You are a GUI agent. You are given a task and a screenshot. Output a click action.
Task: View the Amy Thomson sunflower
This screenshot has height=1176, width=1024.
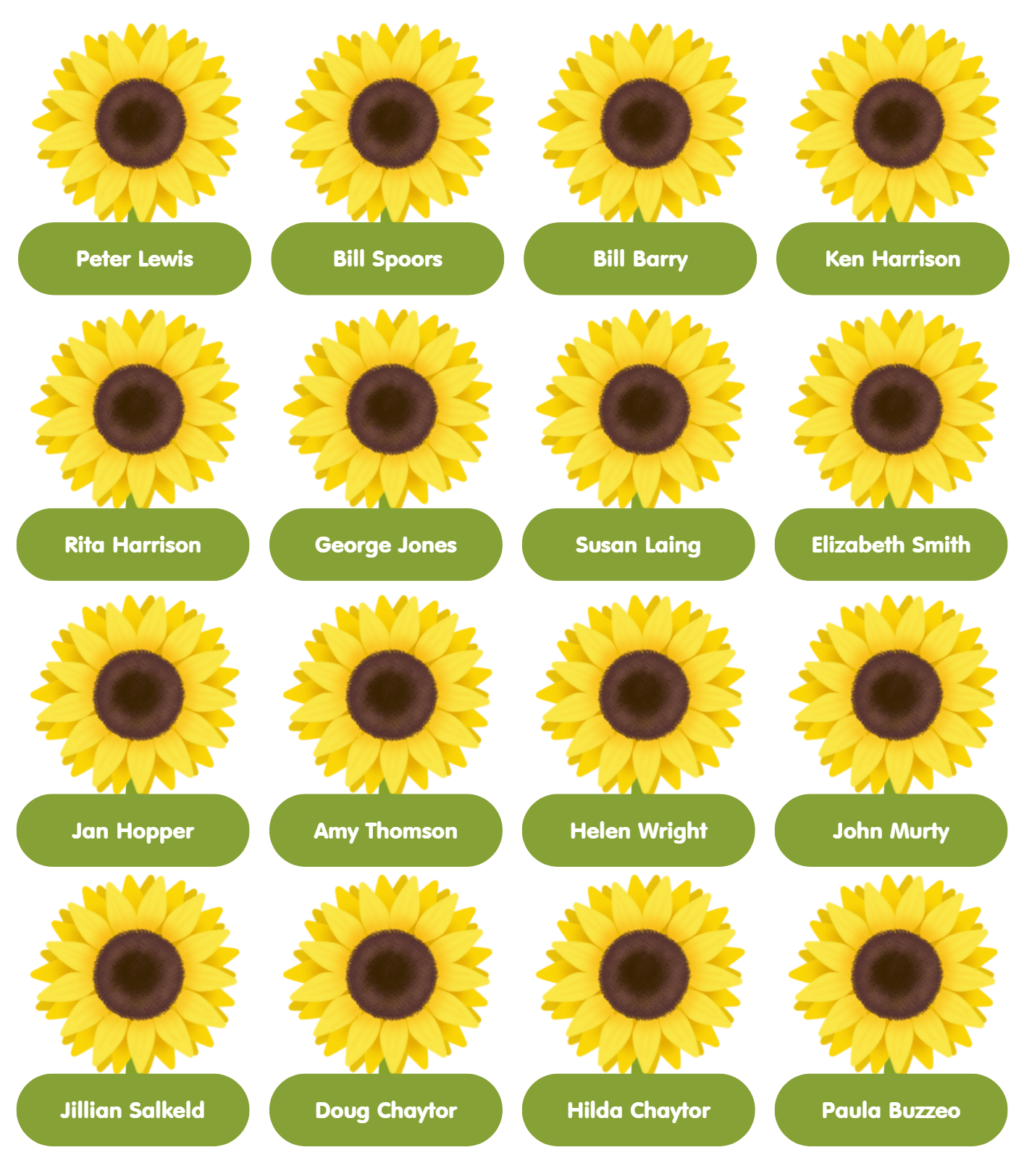[x=386, y=831]
